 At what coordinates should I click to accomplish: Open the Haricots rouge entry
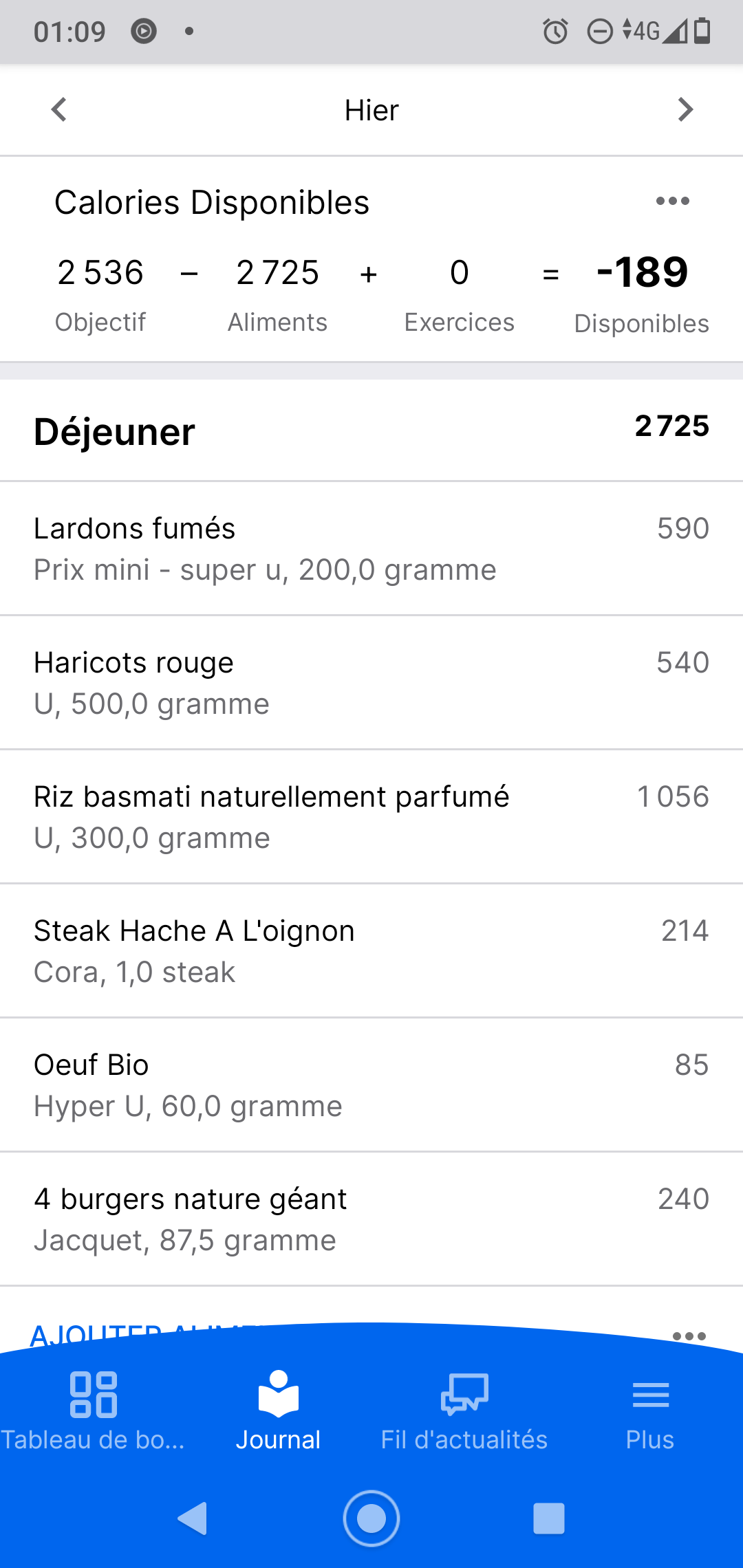click(371, 682)
